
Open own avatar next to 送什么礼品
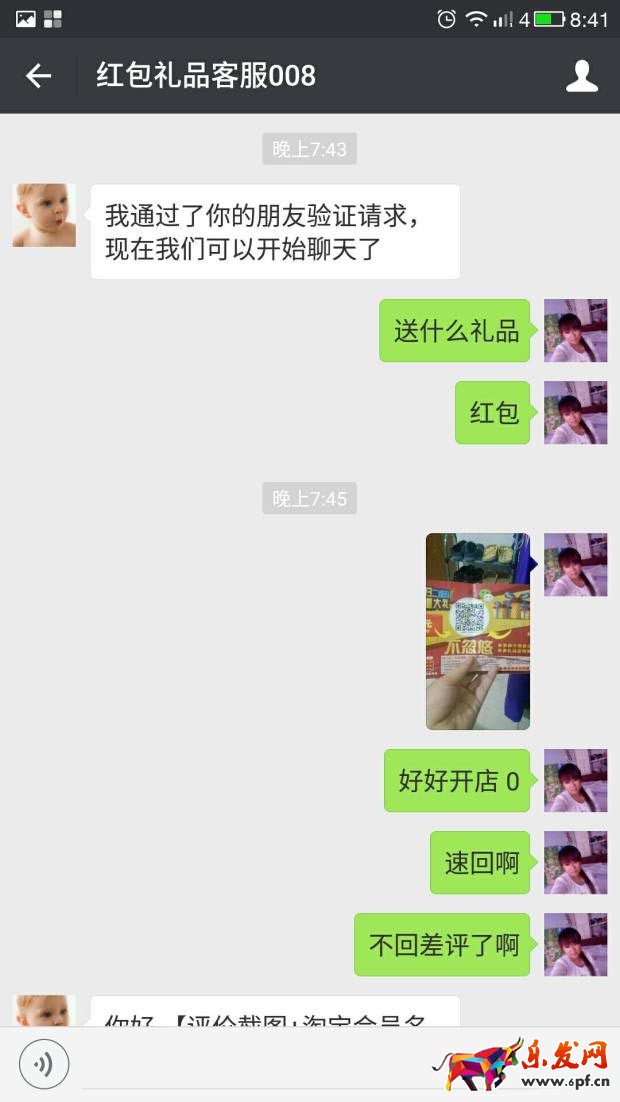pos(575,330)
